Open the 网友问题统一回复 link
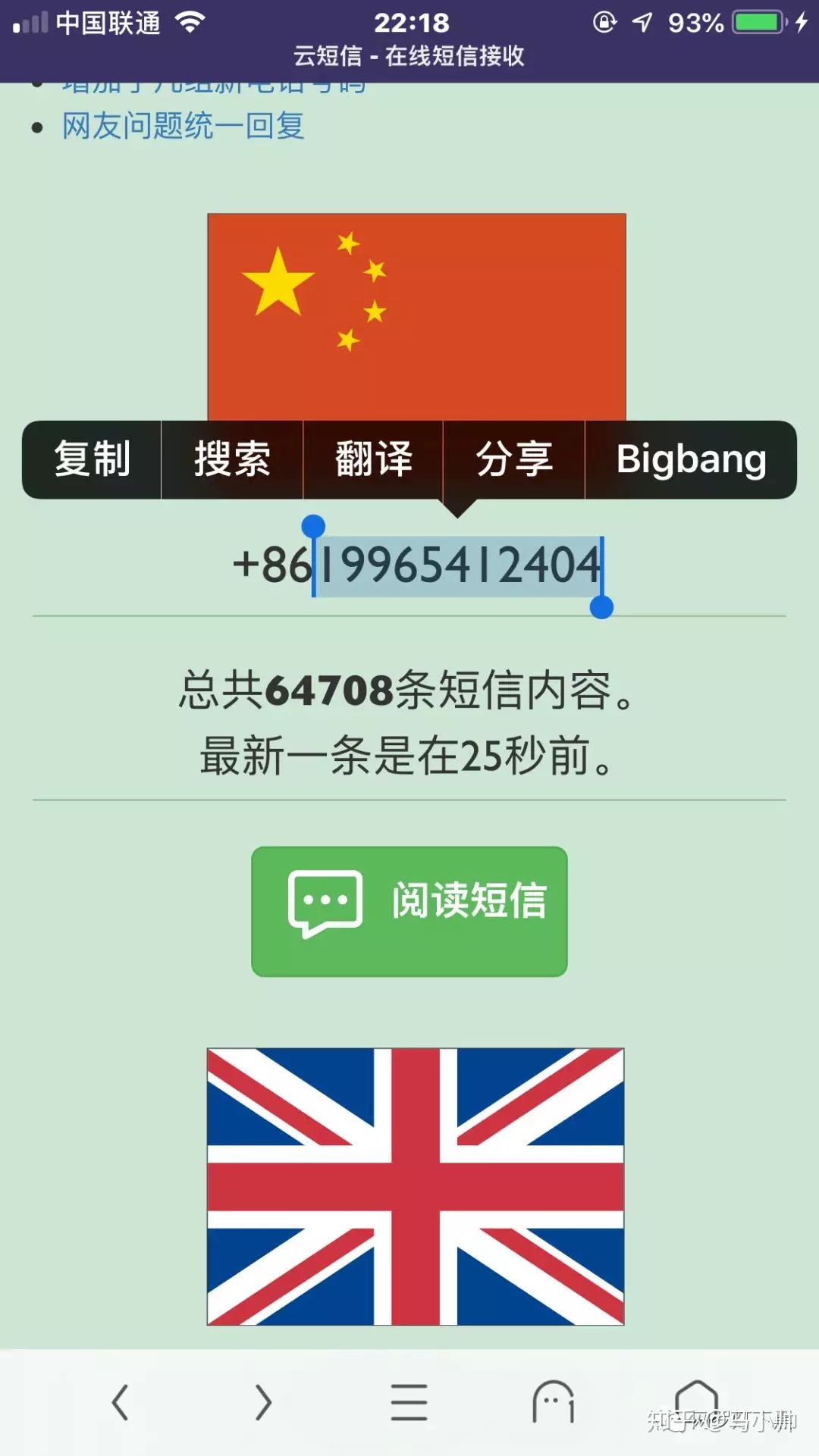The image size is (819, 1456). click(x=183, y=126)
